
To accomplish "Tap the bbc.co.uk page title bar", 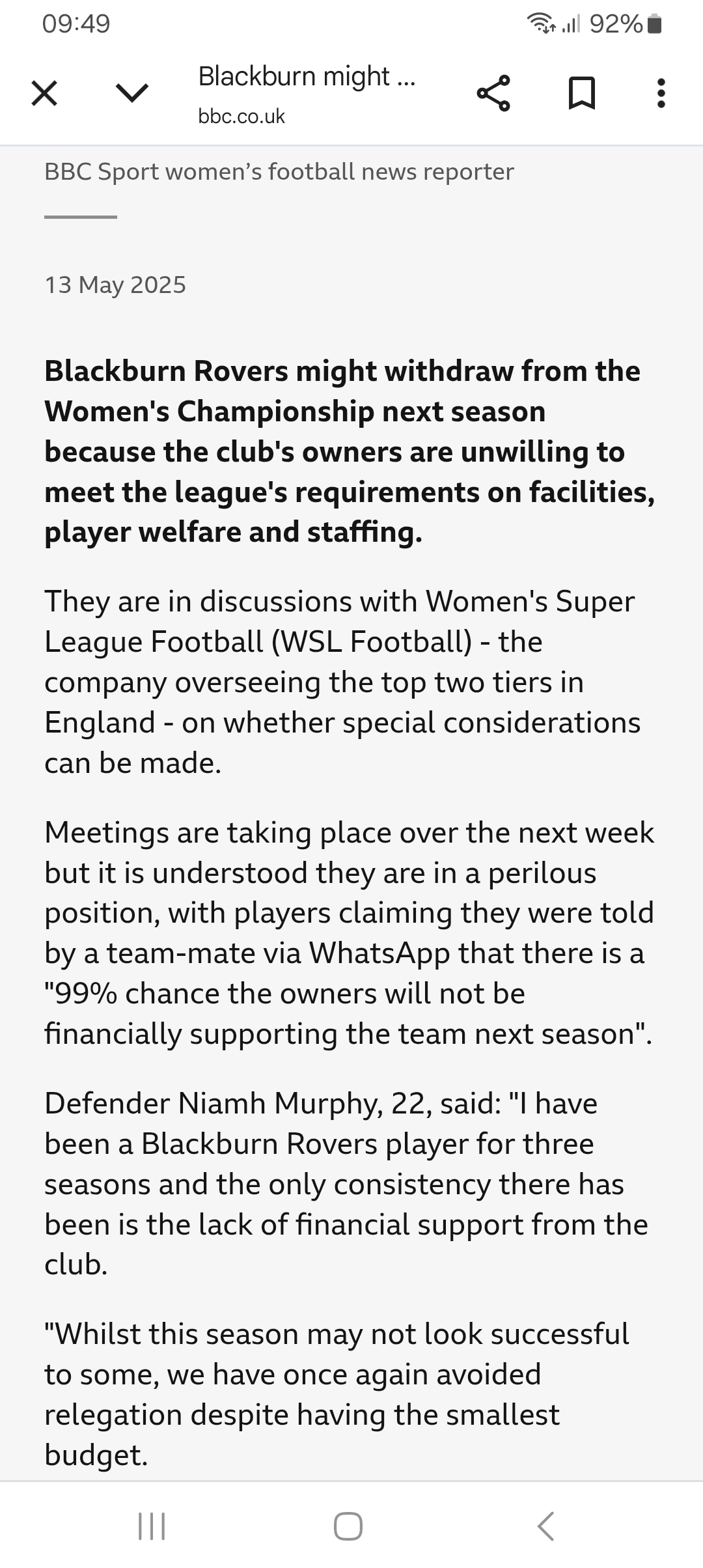I will (x=306, y=93).
